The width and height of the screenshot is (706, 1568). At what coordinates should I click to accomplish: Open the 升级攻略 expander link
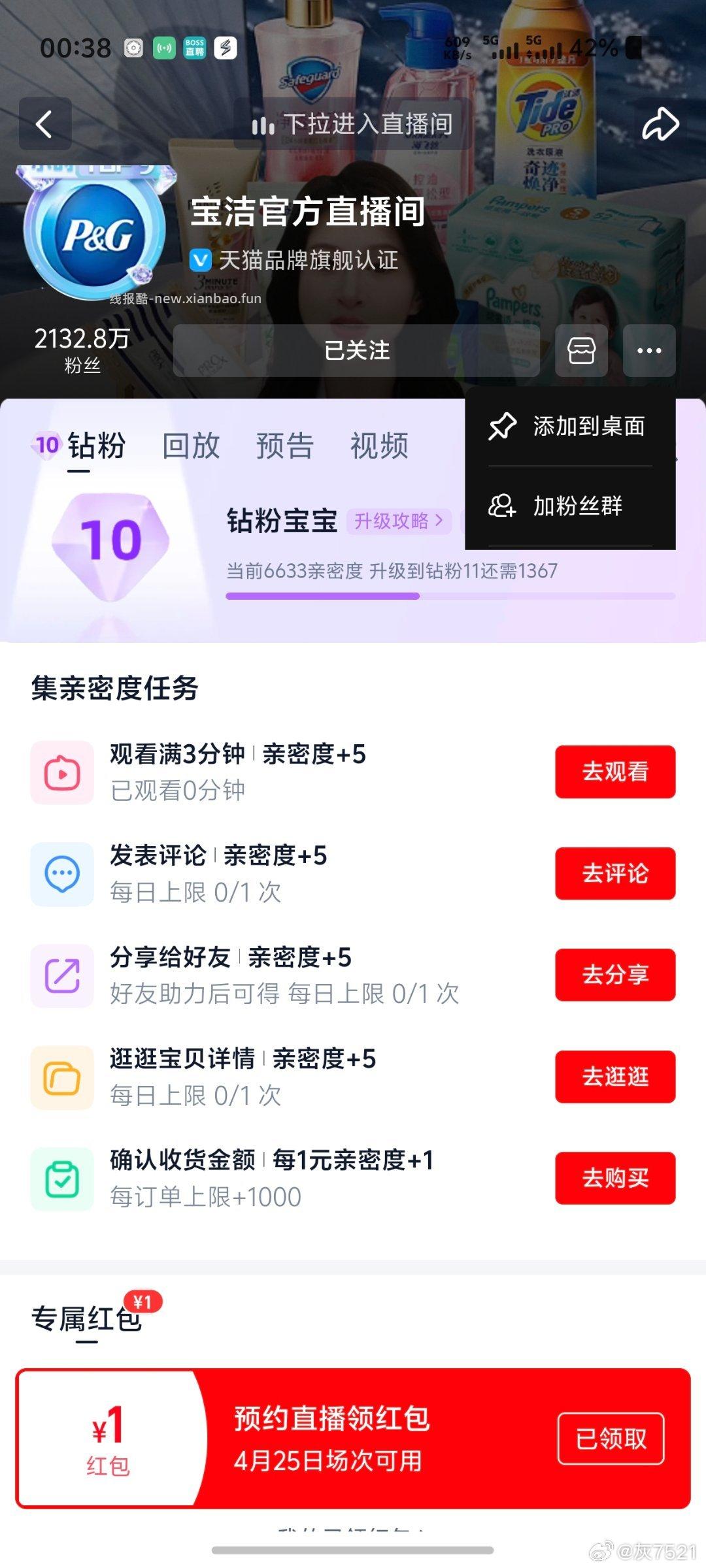[397, 523]
